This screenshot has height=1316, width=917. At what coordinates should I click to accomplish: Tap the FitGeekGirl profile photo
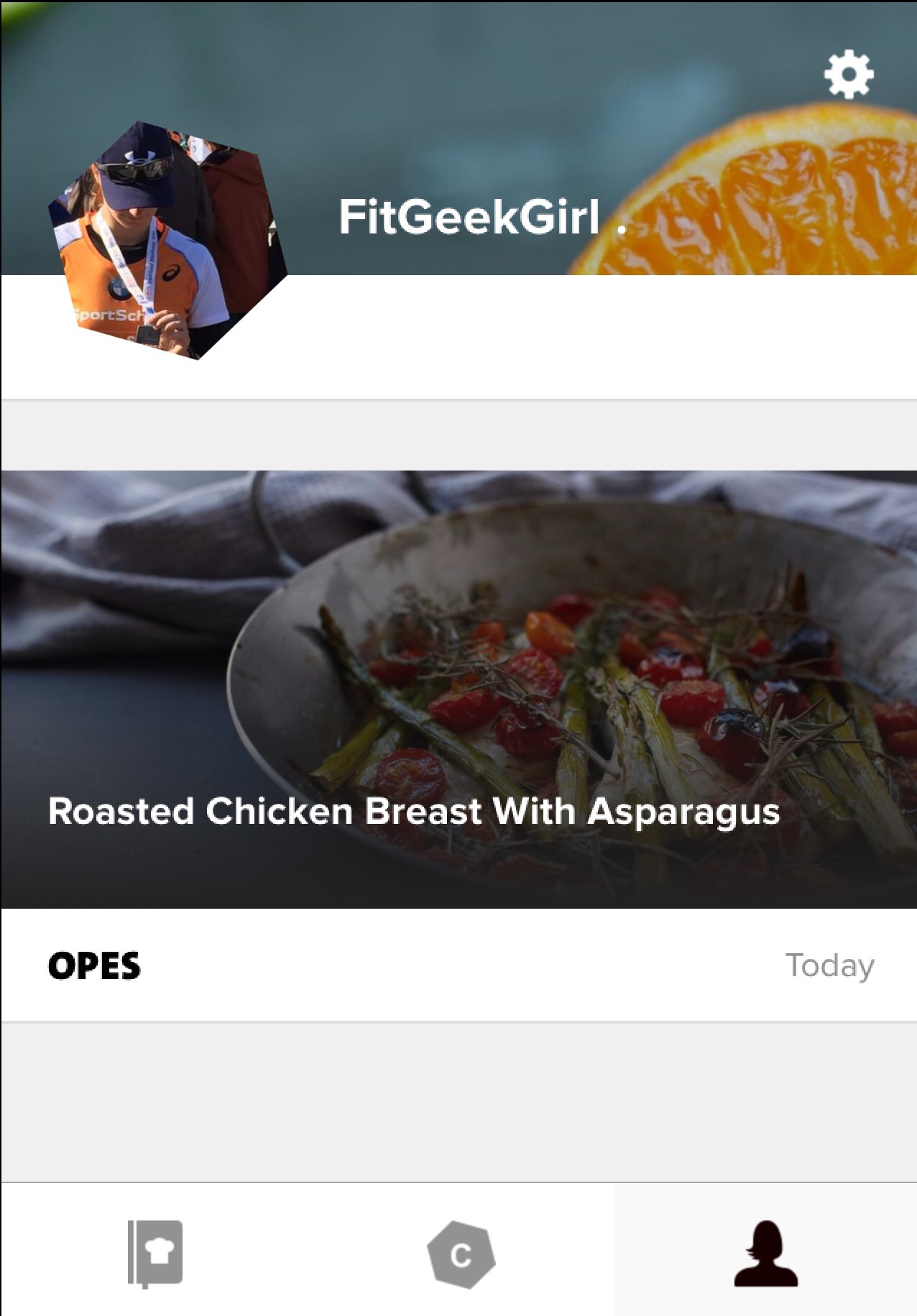[x=167, y=240]
